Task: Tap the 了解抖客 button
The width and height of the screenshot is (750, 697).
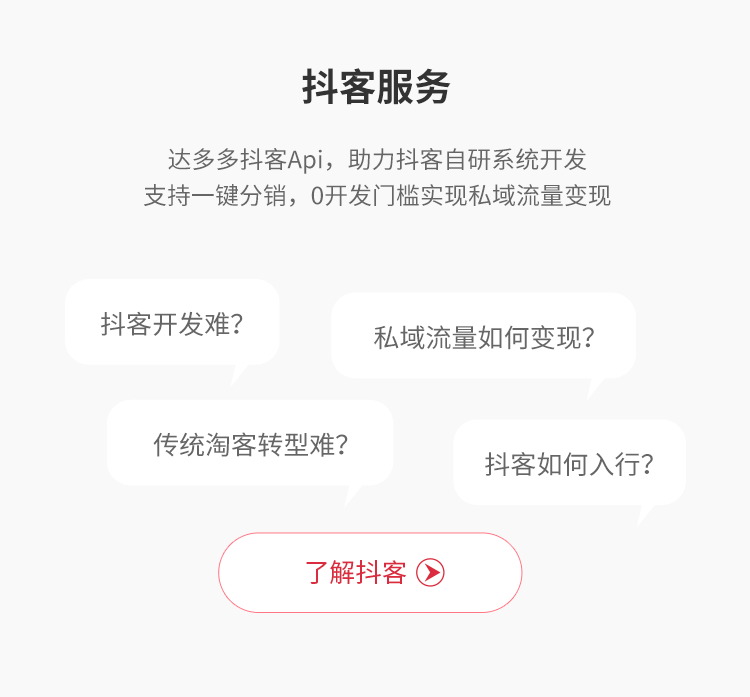Action: (370, 572)
